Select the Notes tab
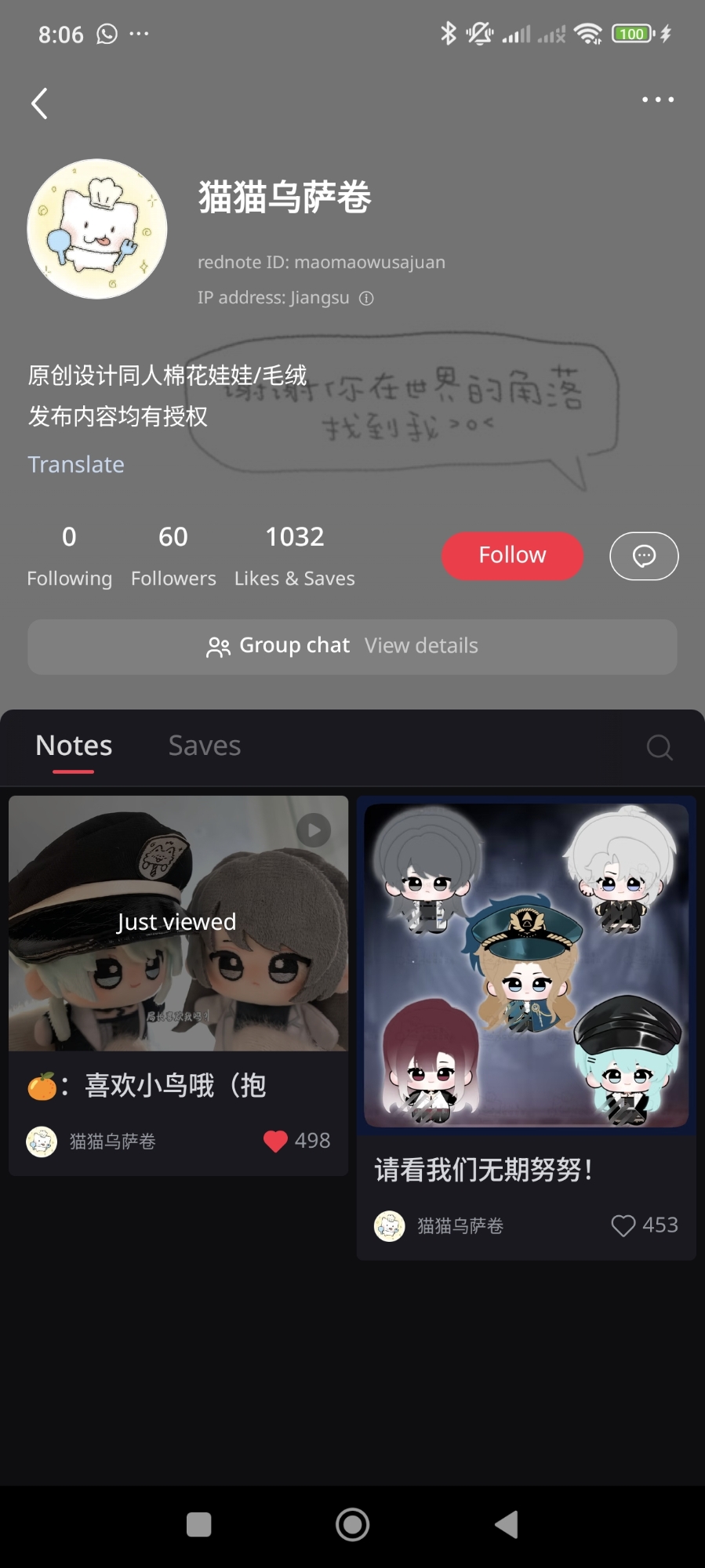The image size is (705, 1568). (74, 746)
